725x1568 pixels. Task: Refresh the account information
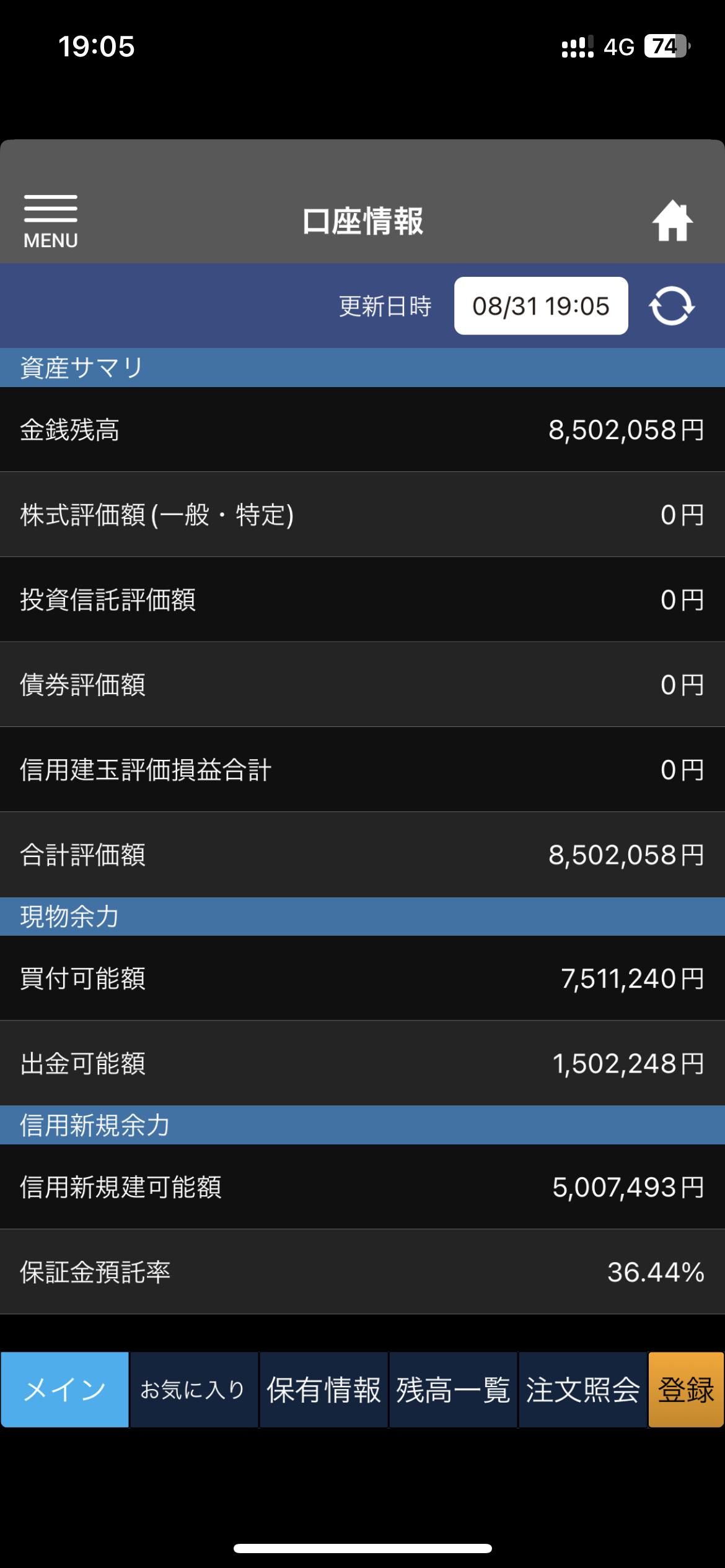[672, 306]
